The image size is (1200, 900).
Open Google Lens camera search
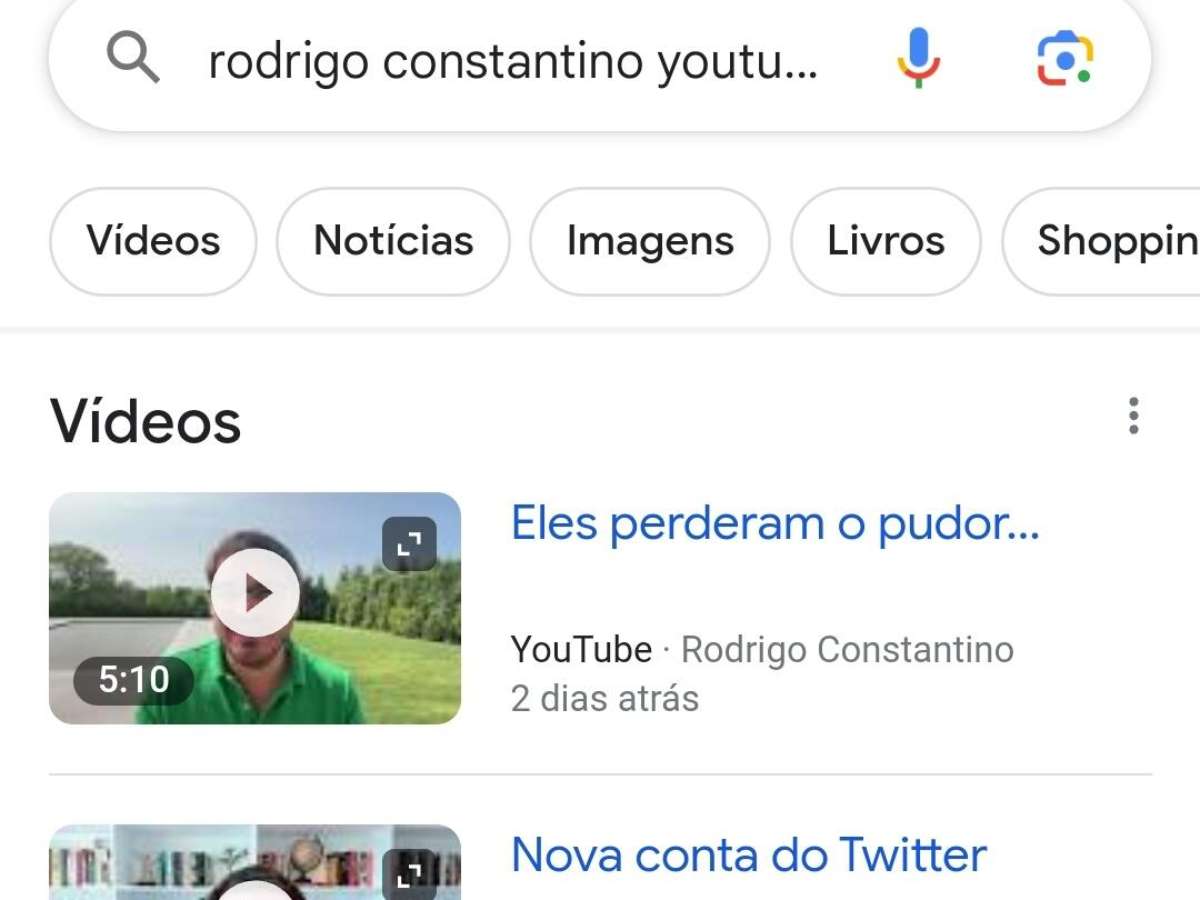coord(1064,58)
